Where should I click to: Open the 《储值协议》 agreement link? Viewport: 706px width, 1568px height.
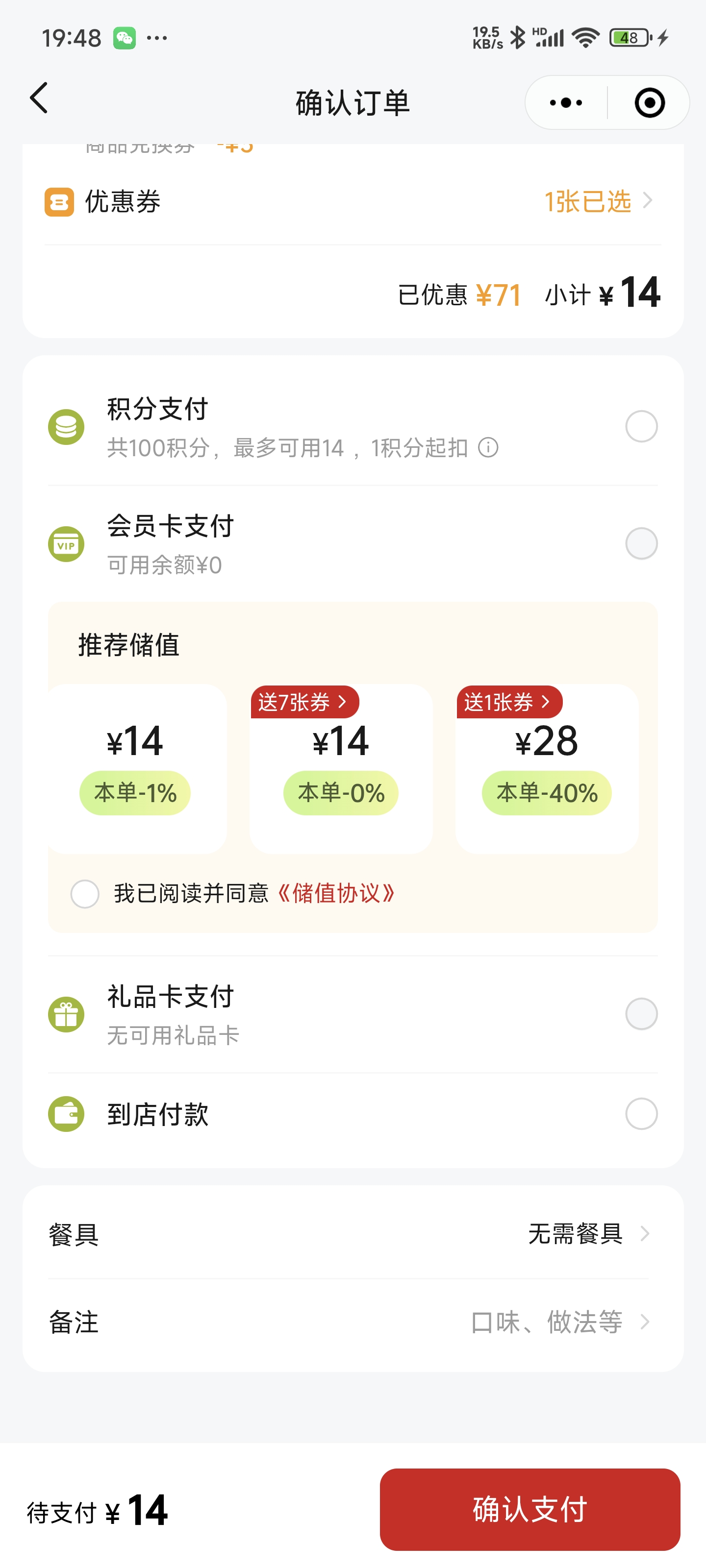point(335,894)
